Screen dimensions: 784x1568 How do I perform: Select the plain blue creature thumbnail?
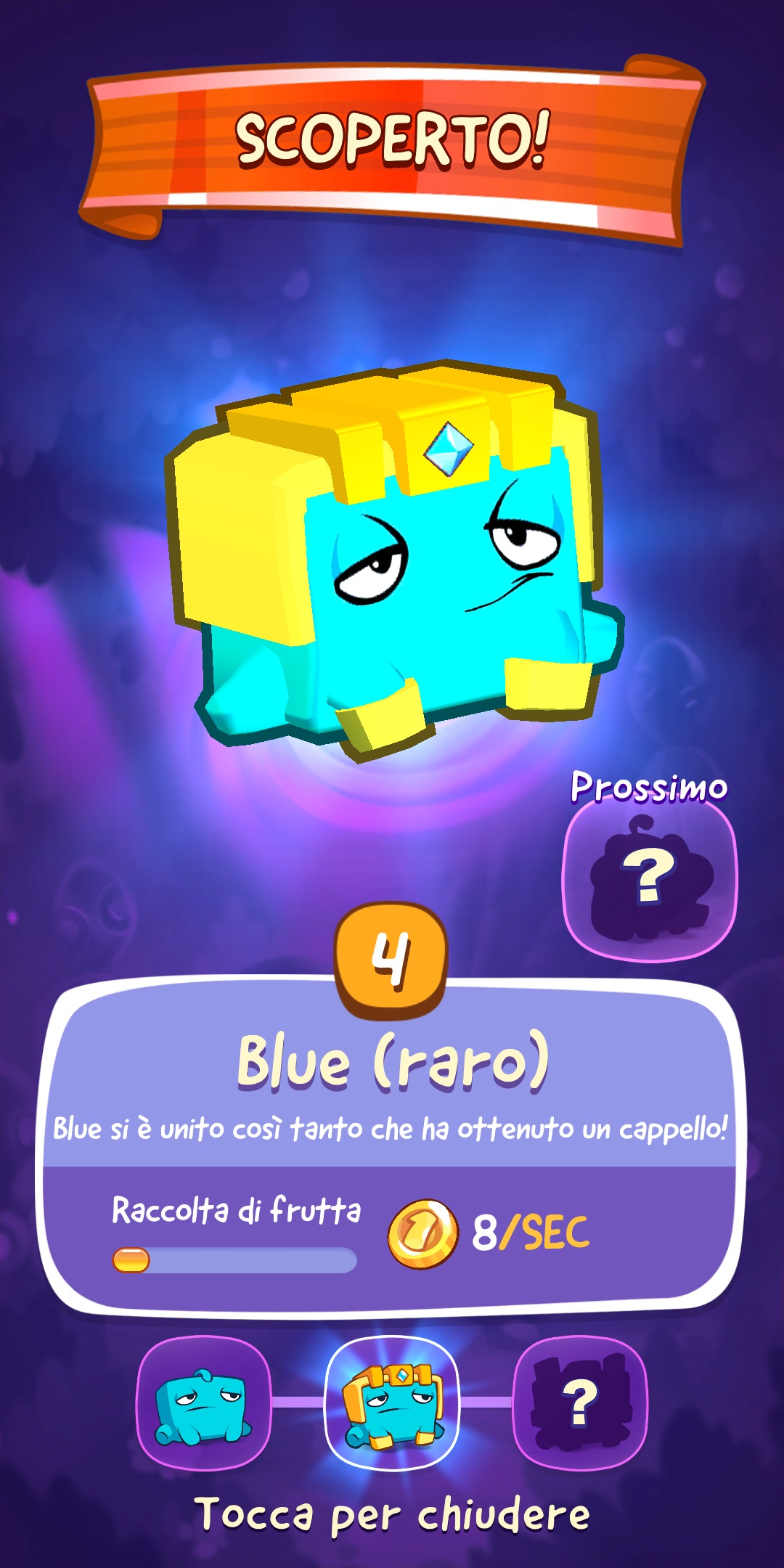pos(204,1403)
